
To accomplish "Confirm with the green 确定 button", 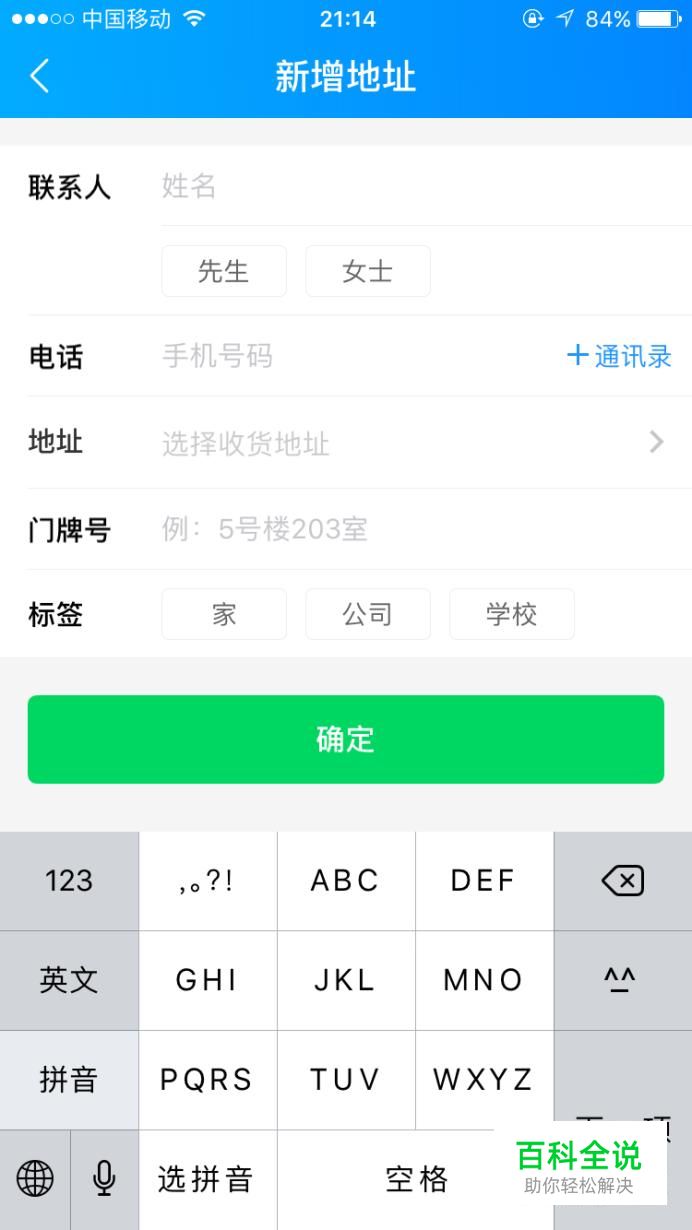I will tap(346, 739).
